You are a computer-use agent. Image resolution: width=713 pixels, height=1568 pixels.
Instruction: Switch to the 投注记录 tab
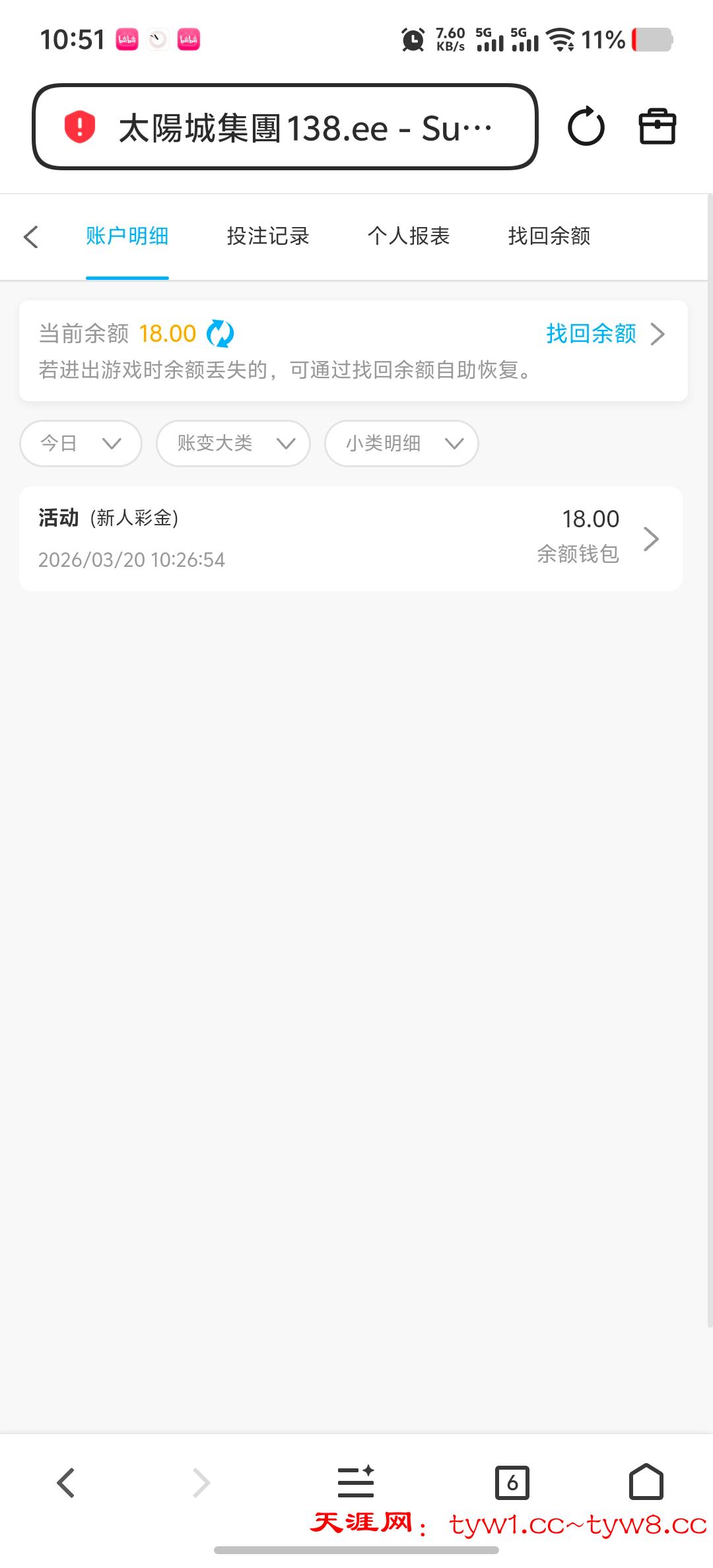coord(268,236)
